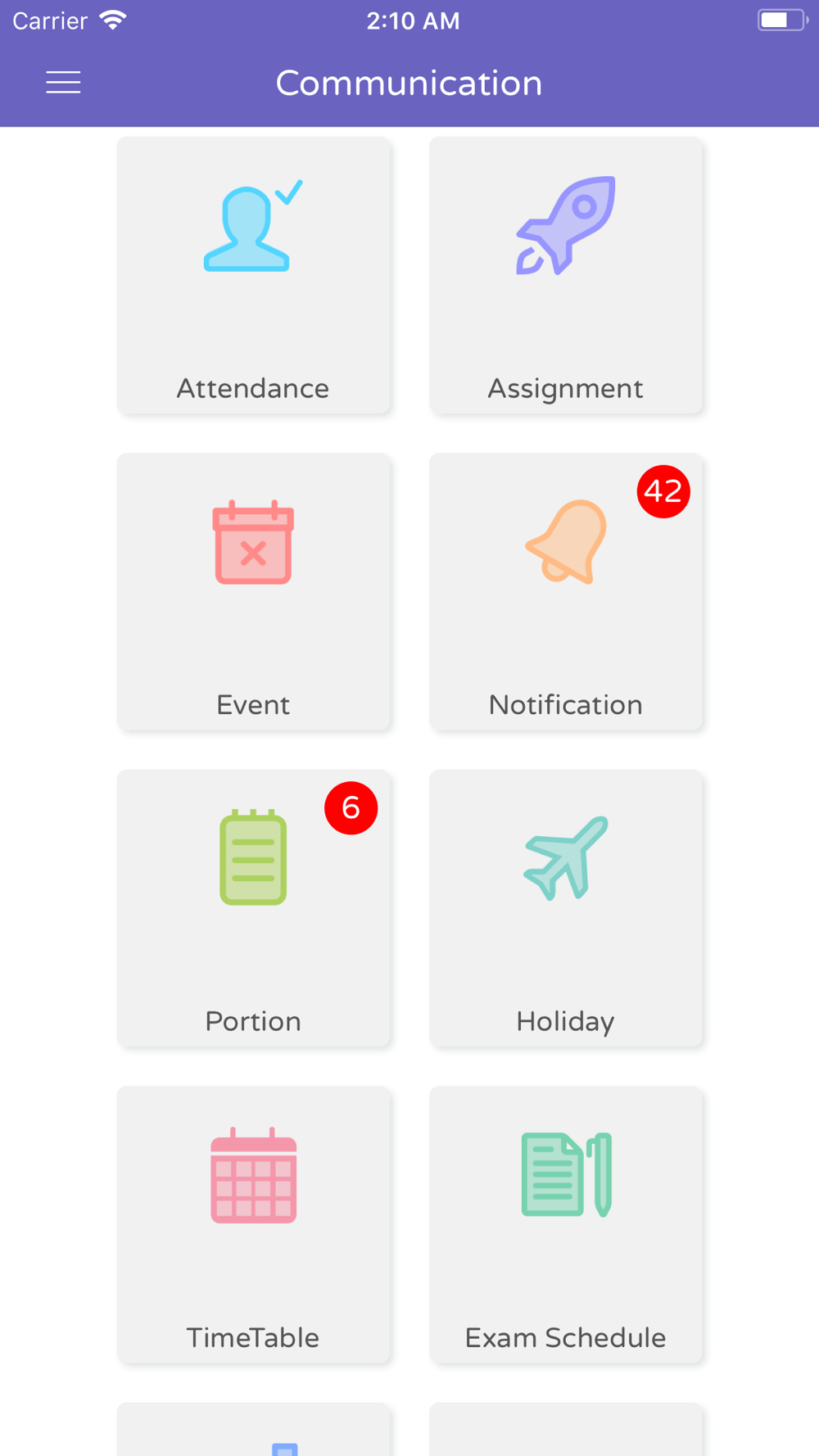Check the Notification card with 42 unread
Image resolution: width=819 pixels, height=1456 pixels.
565,591
